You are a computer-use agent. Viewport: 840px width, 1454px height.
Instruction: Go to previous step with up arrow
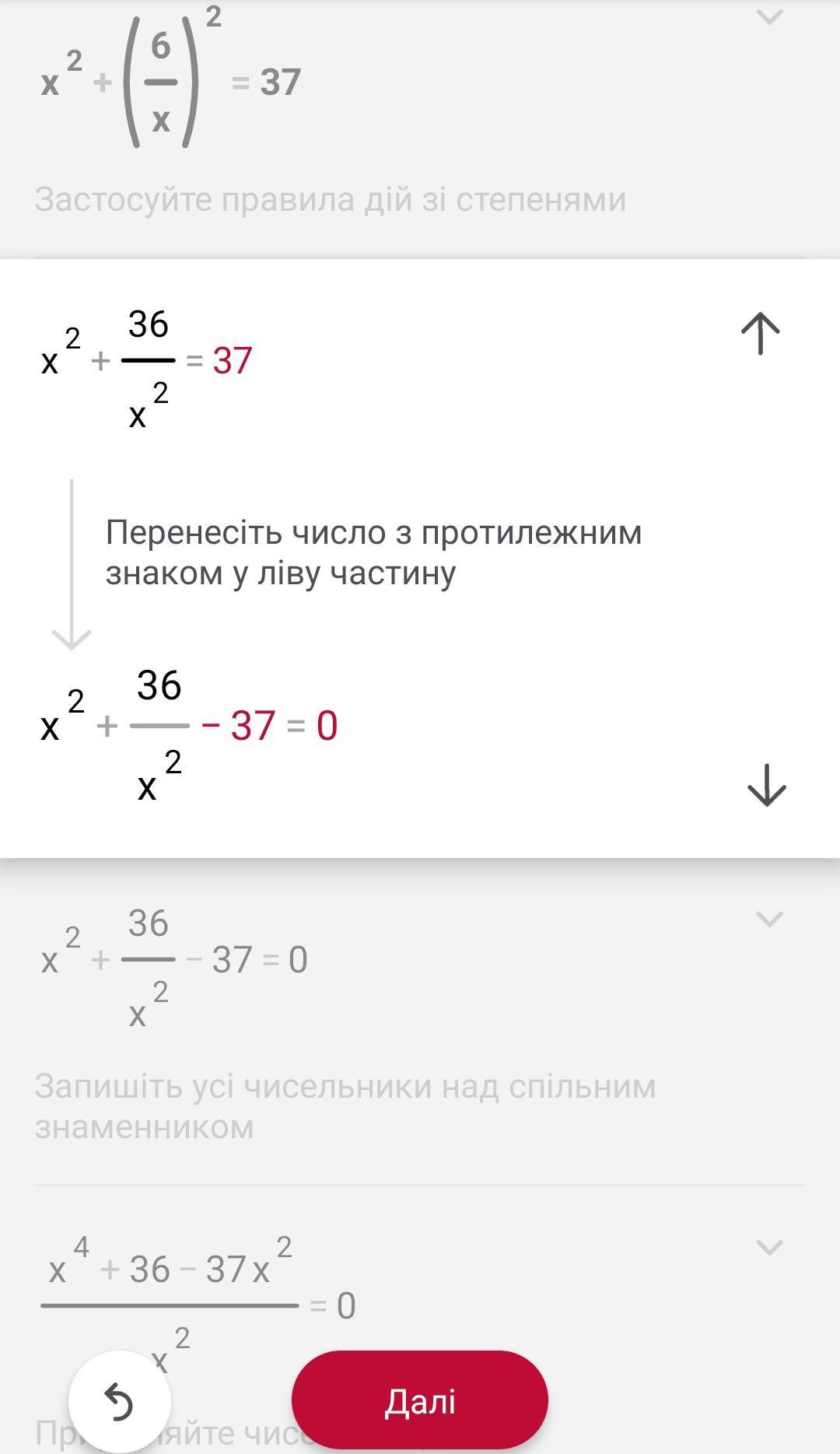pos(760,334)
